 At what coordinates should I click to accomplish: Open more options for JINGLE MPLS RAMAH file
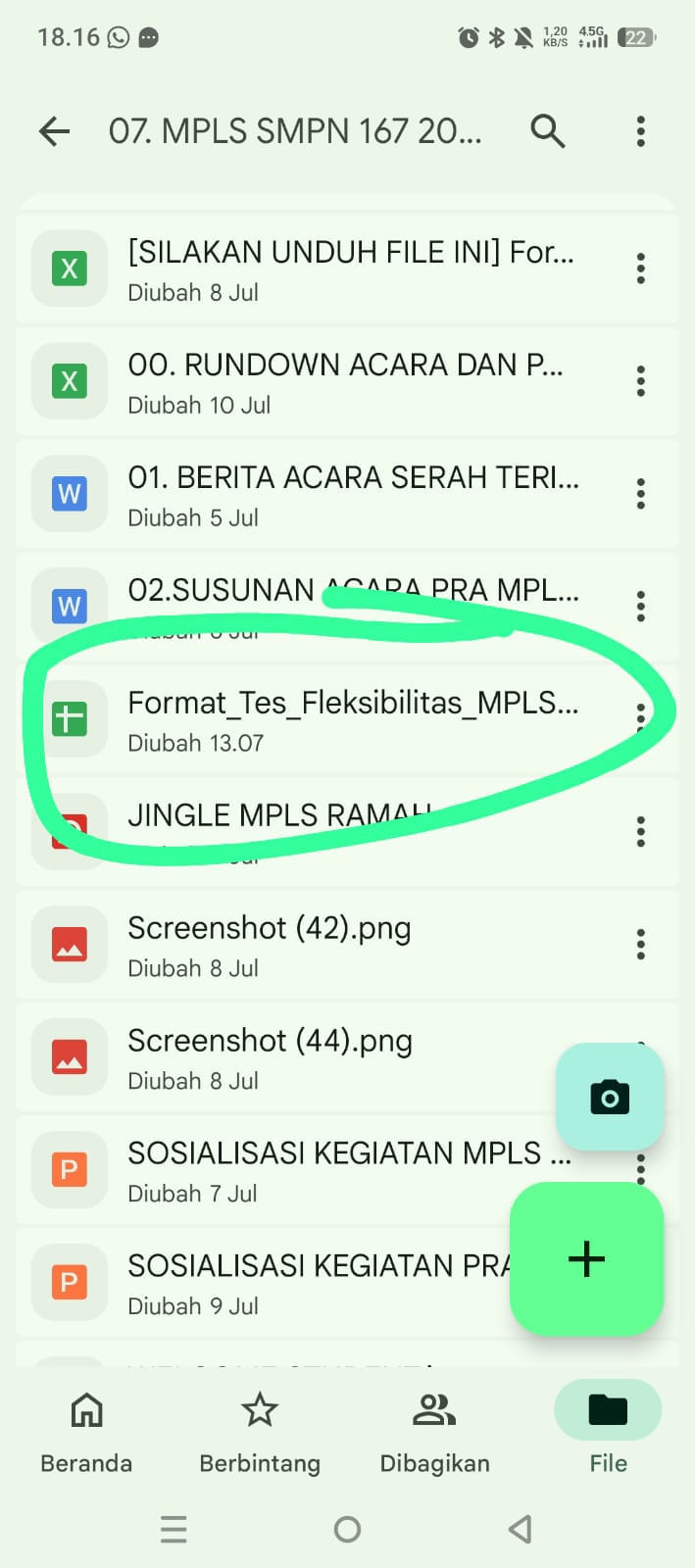(x=641, y=832)
